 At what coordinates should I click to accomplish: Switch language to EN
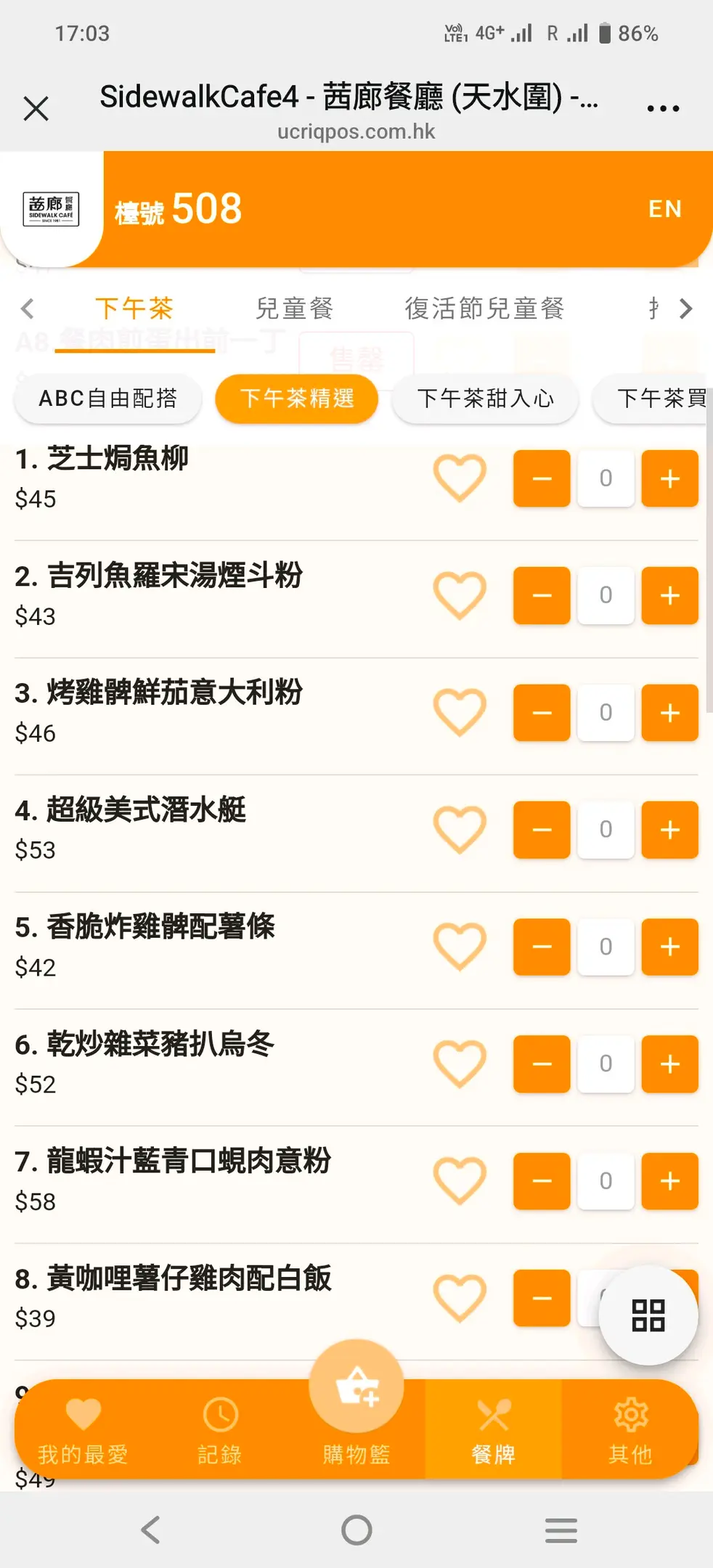click(665, 209)
